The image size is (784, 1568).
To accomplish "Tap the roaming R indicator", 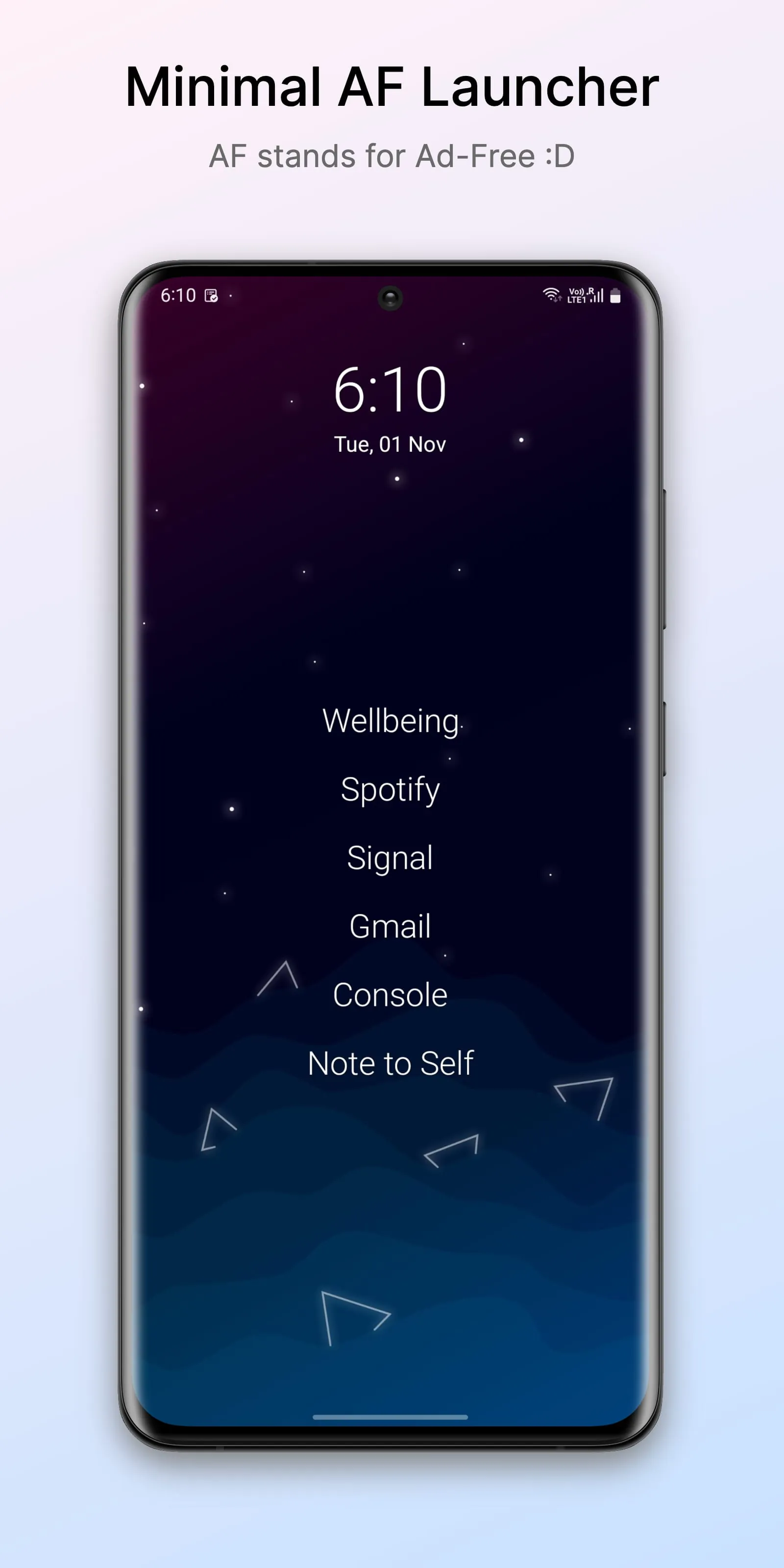I will (591, 292).
